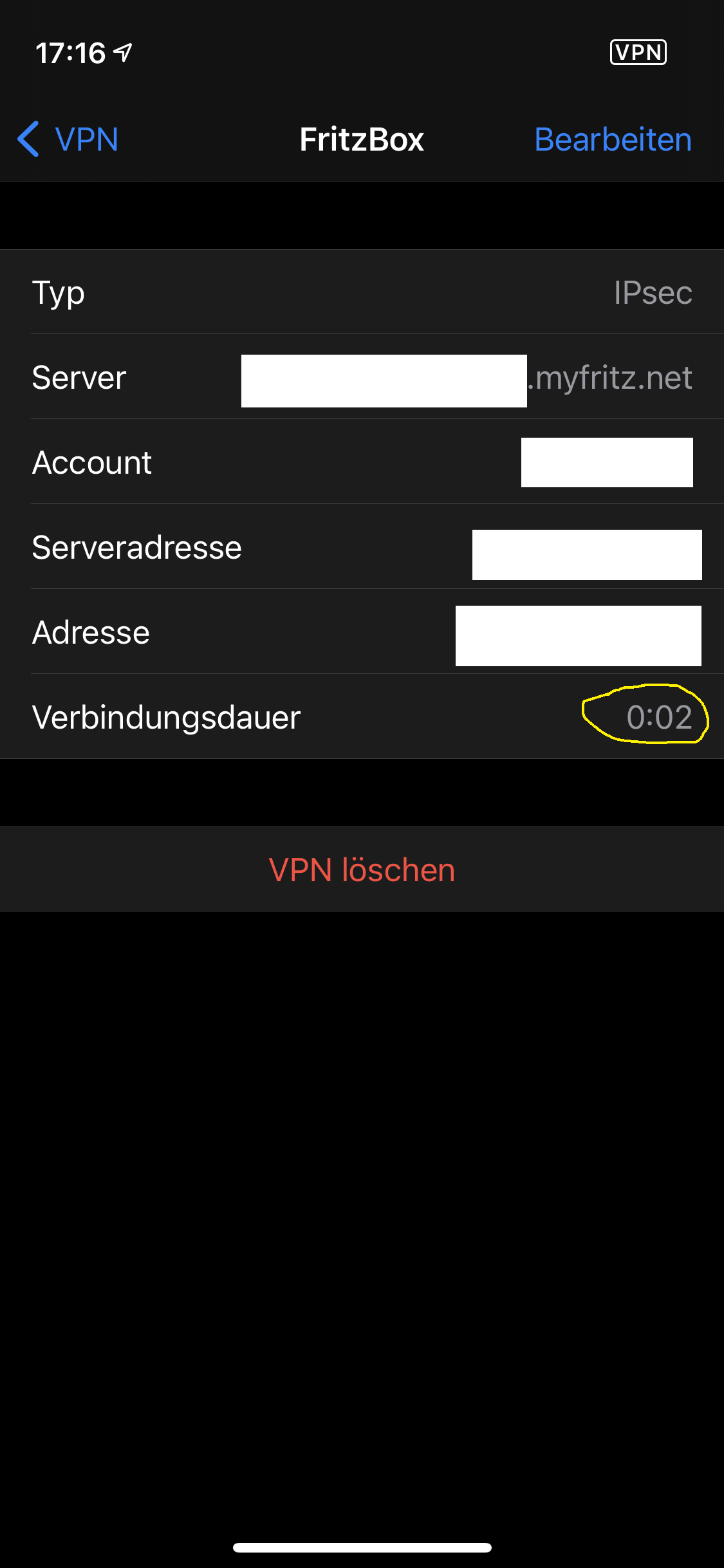724x1568 pixels.
Task: Go back to VPN settings
Action: tap(68, 140)
